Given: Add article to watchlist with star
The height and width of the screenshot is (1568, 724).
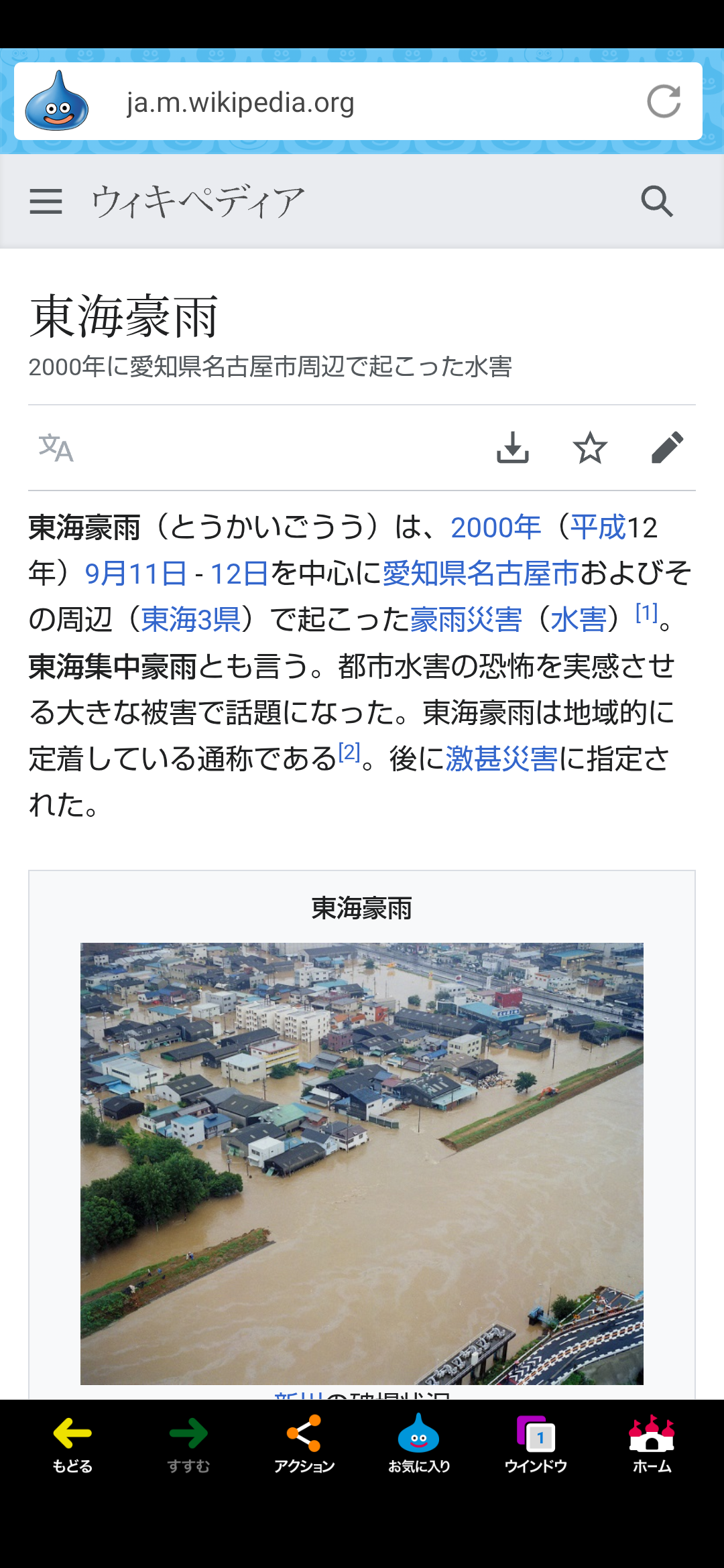Looking at the screenshot, I should pos(591,448).
